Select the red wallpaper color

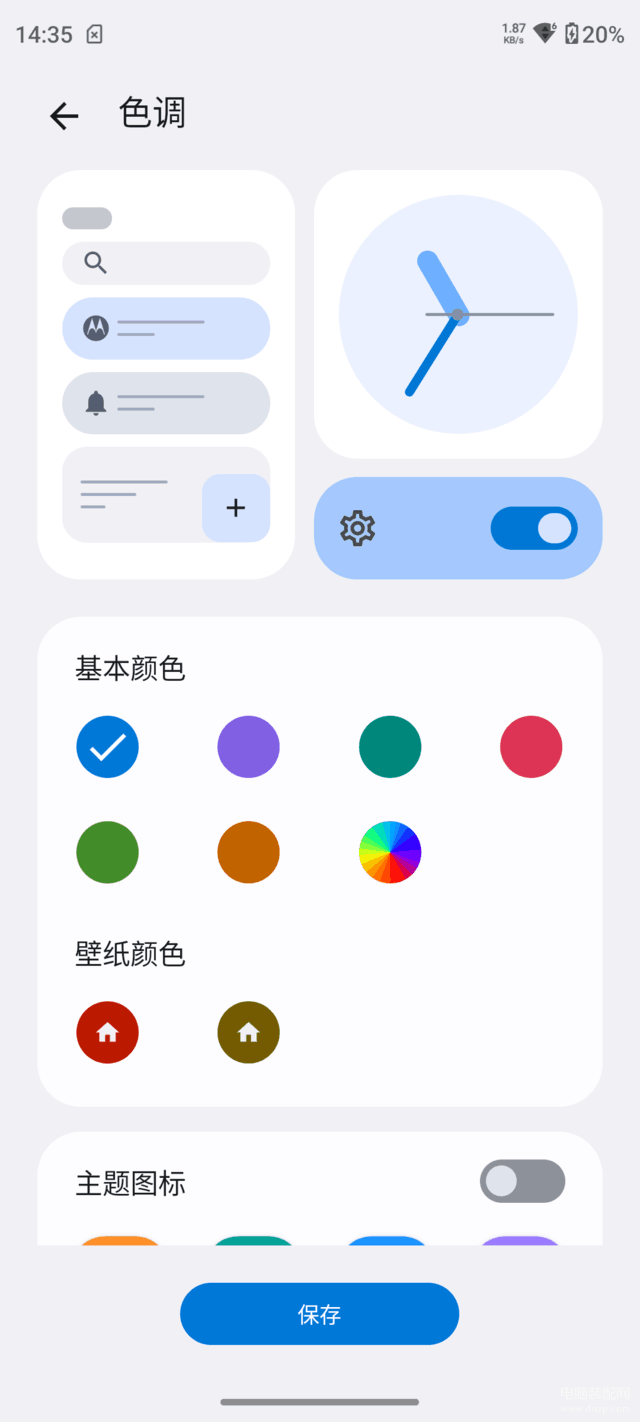coord(107,1032)
